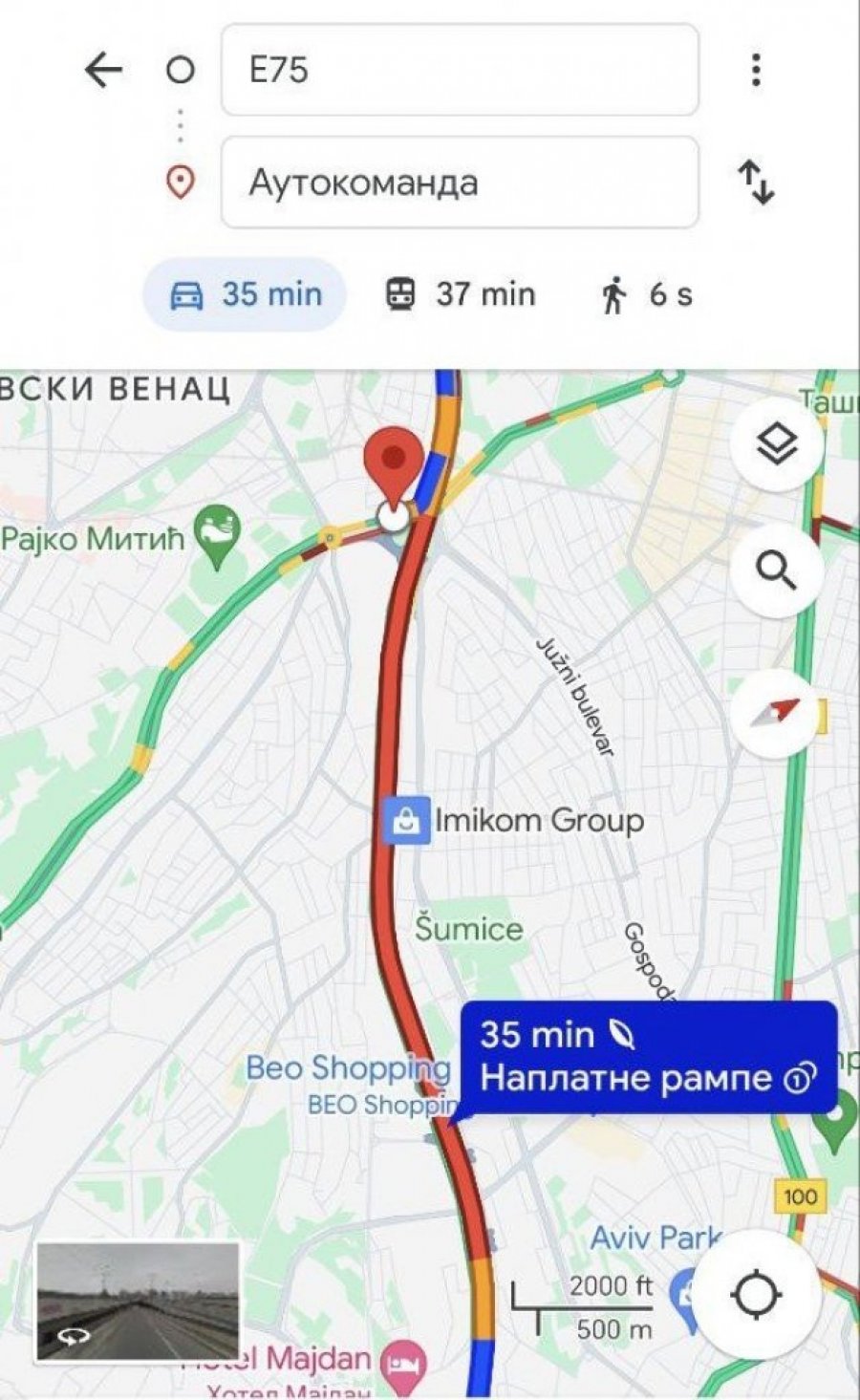
Task: Switch to public transit, 37 min
Action: click(x=460, y=294)
